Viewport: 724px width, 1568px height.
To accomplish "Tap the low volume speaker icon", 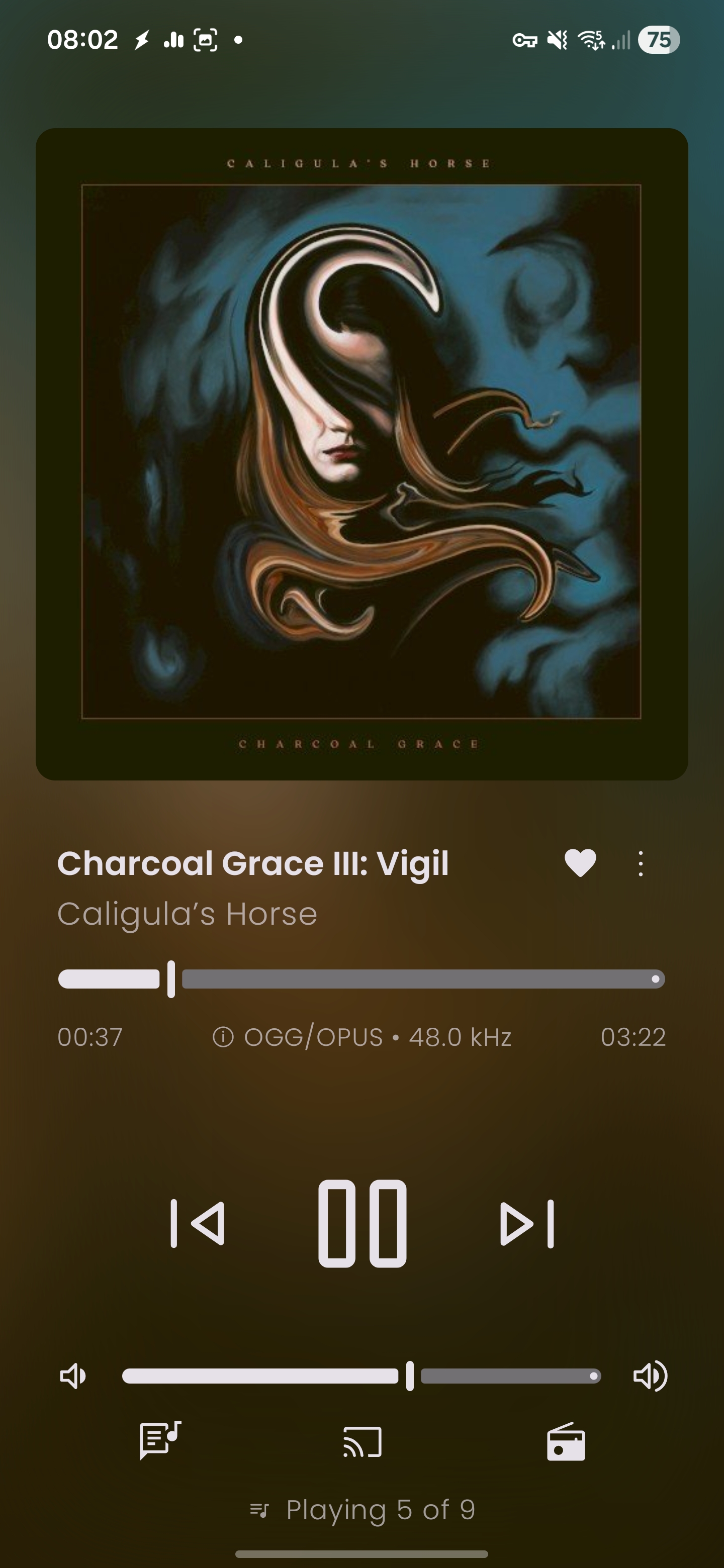I will click(x=73, y=1376).
